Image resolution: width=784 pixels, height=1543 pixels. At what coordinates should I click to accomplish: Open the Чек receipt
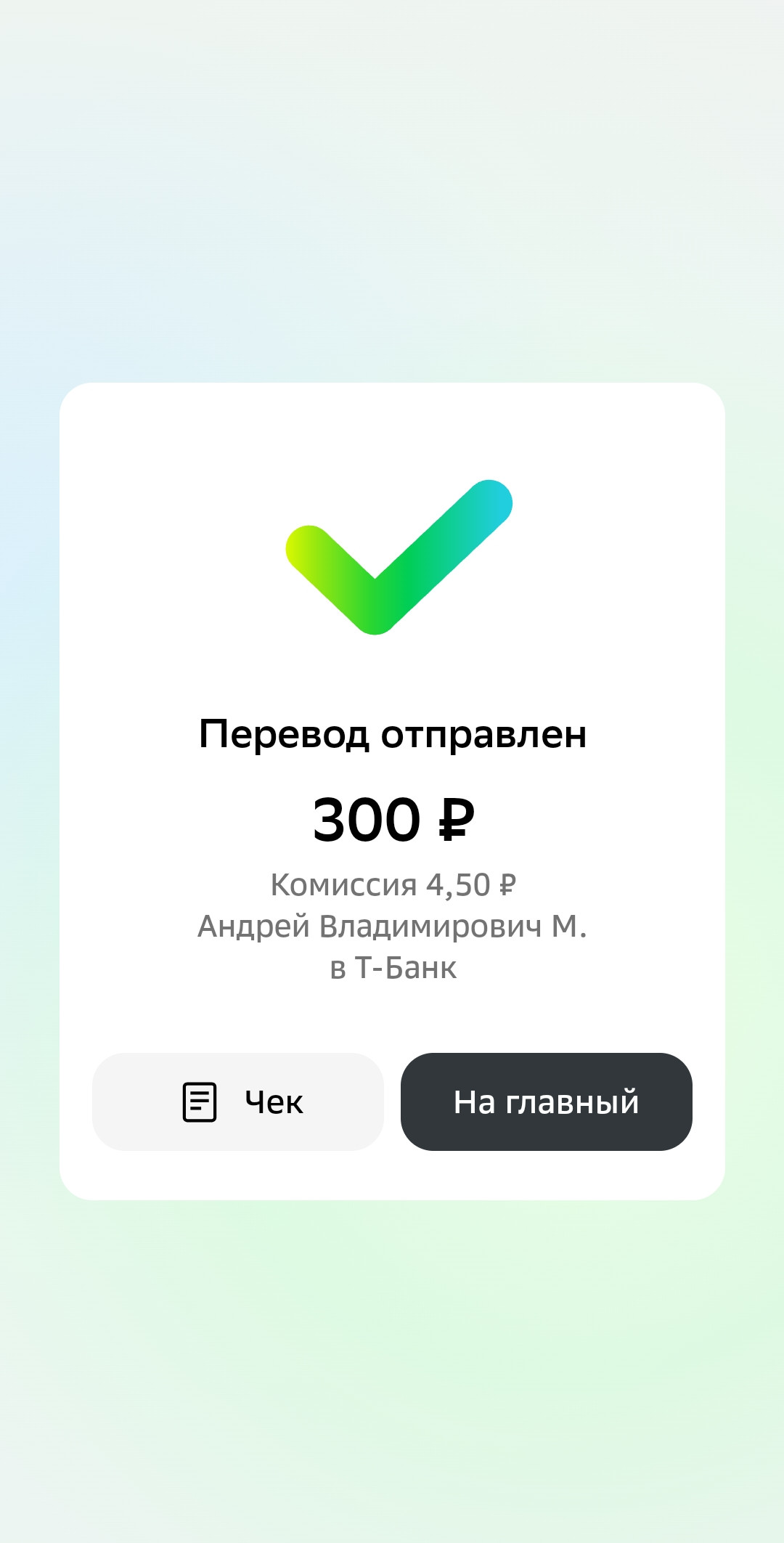coord(238,1102)
